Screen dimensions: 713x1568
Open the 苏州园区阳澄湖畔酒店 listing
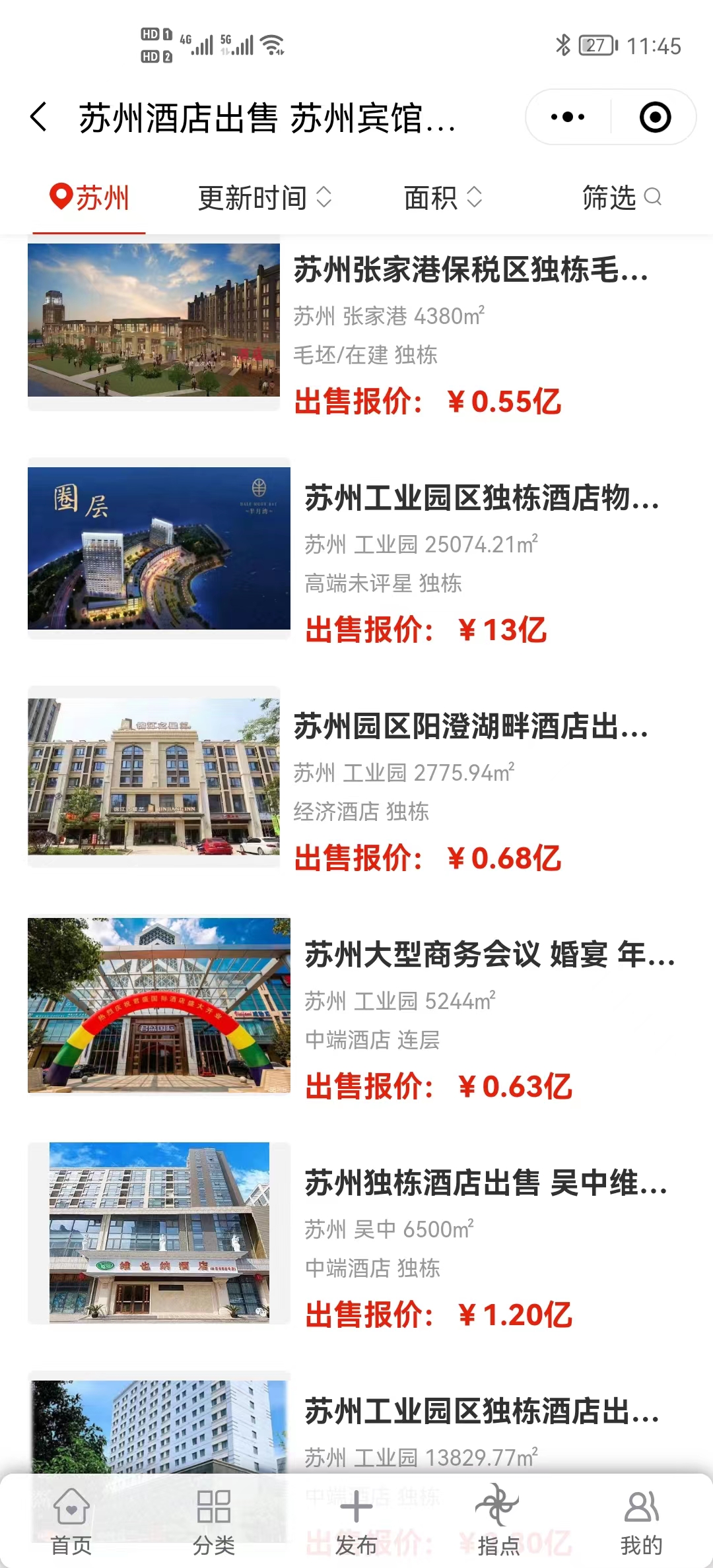(470, 727)
